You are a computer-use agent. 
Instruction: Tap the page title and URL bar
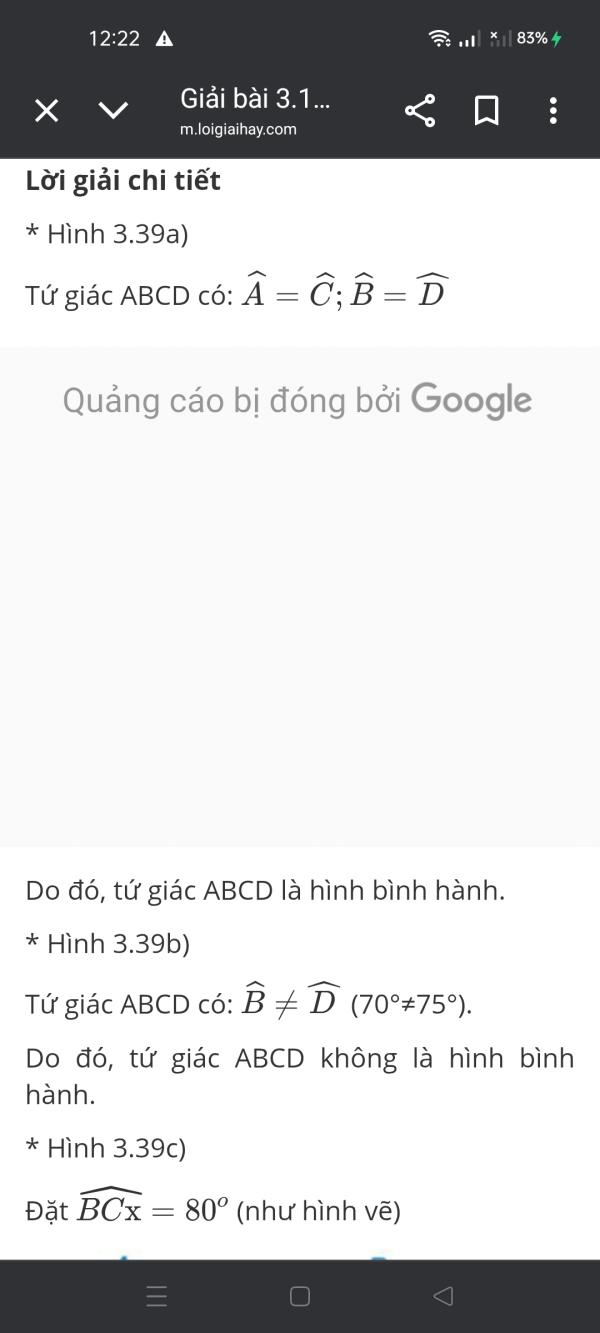[x=255, y=111]
